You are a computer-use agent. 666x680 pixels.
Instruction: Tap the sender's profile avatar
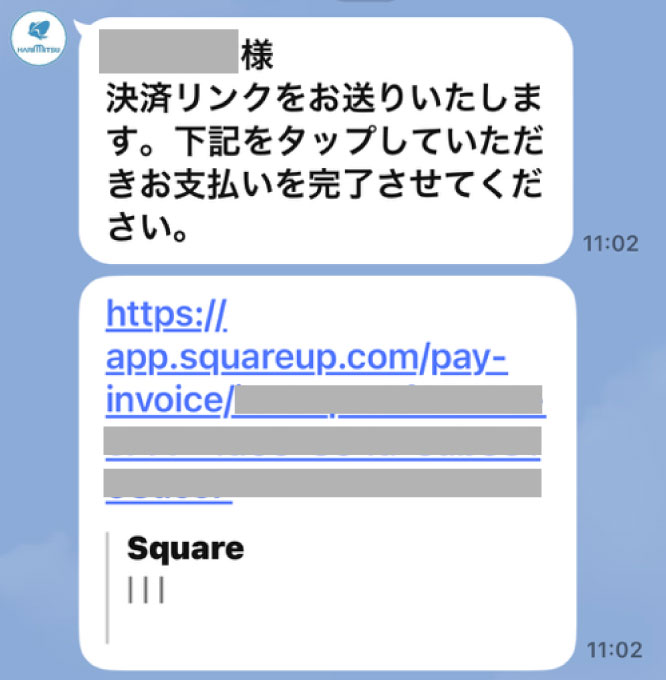(x=37, y=39)
